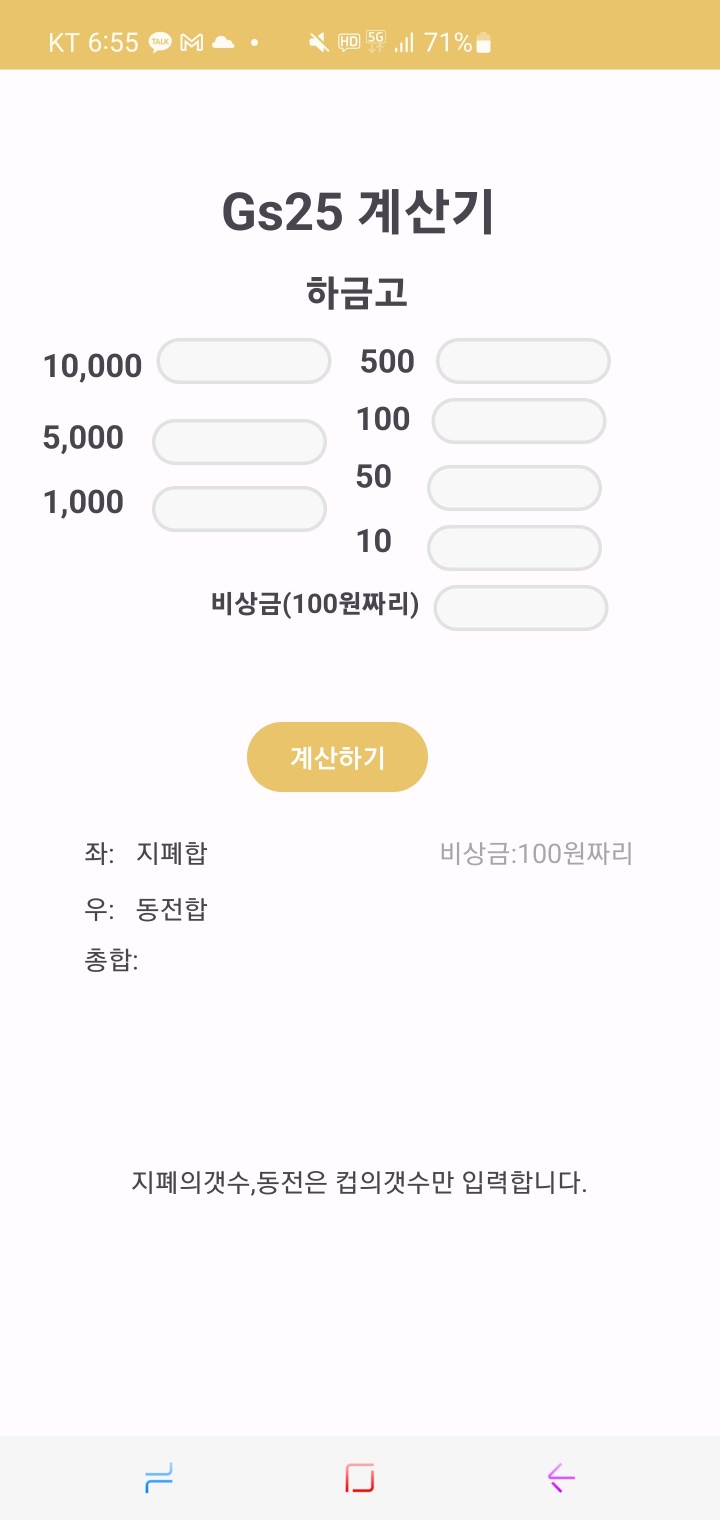Viewport: 720px width, 1520px height.
Task: Select the 100 won coin field
Action: [x=518, y=421]
